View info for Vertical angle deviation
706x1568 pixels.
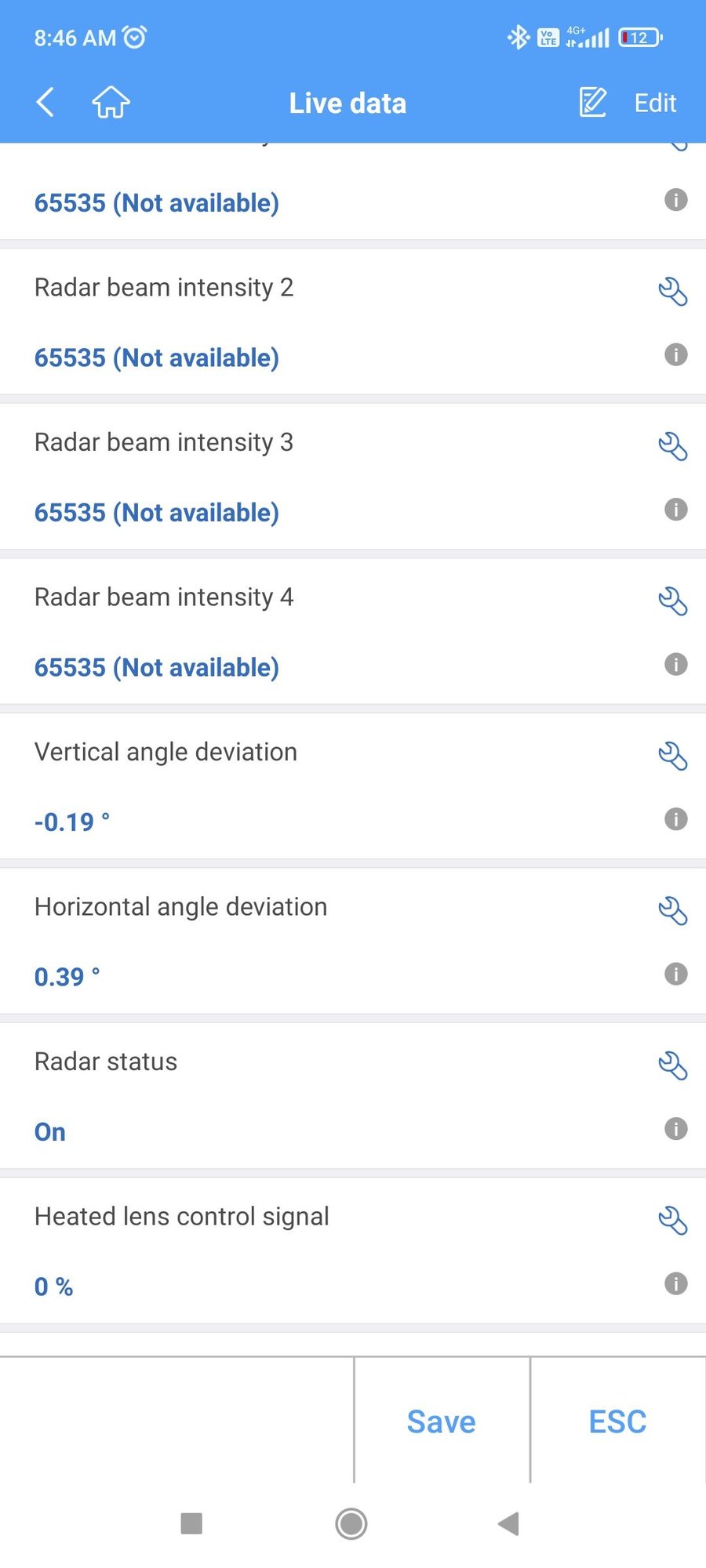[x=675, y=818]
